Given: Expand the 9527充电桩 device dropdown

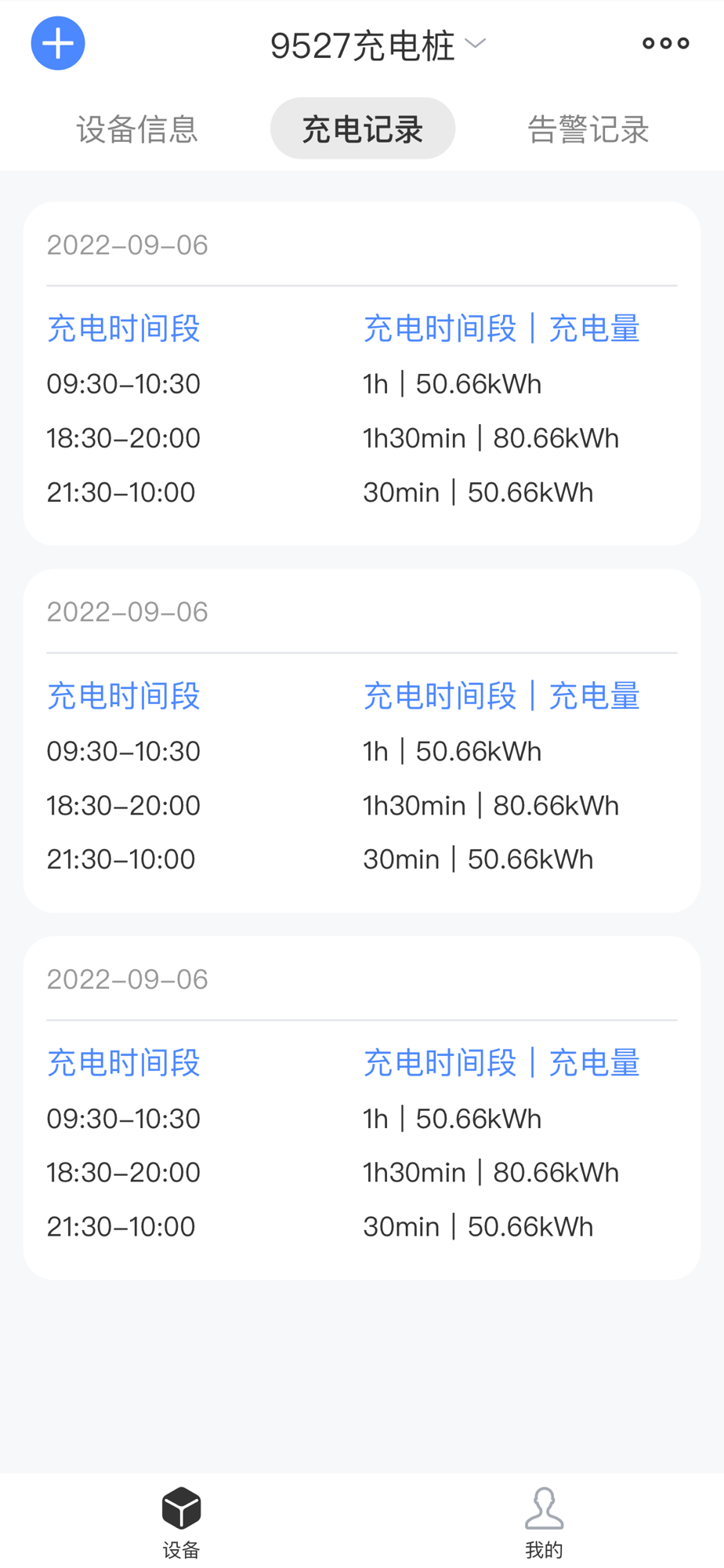Looking at the screenshot, I should click(x=378, y=45).
